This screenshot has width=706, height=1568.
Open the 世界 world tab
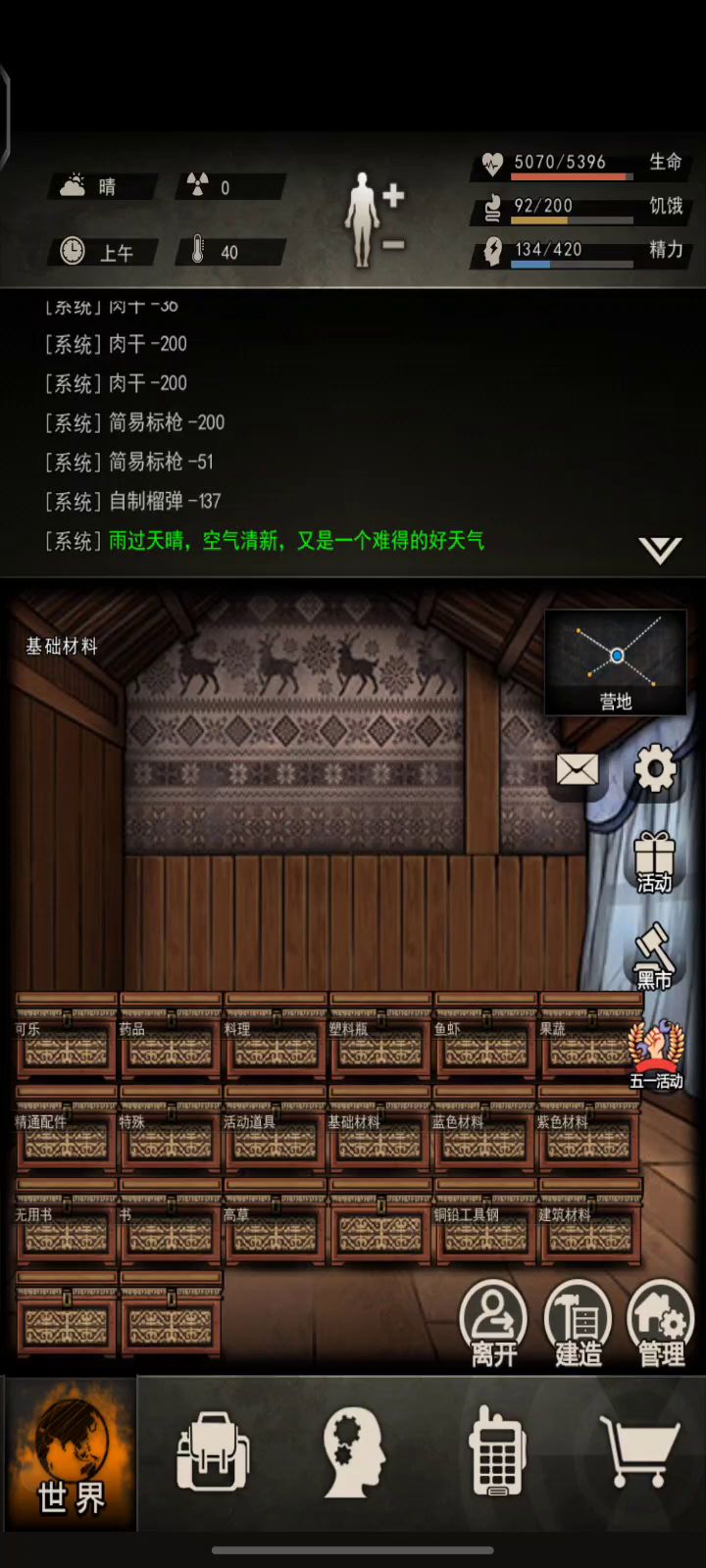click(71, 1454)
